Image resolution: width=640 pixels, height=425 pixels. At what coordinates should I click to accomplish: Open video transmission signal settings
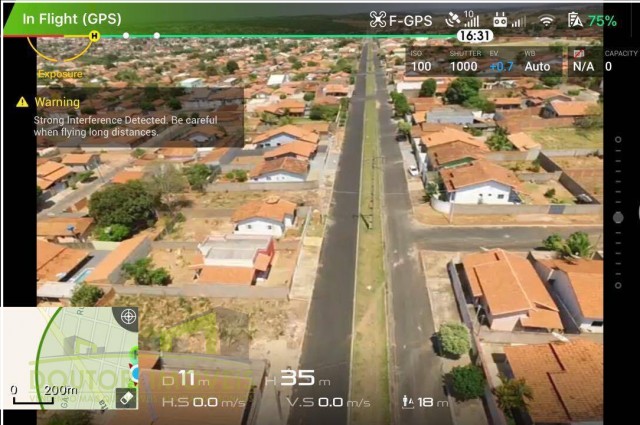pyautogui.click(x=546, y=20)
